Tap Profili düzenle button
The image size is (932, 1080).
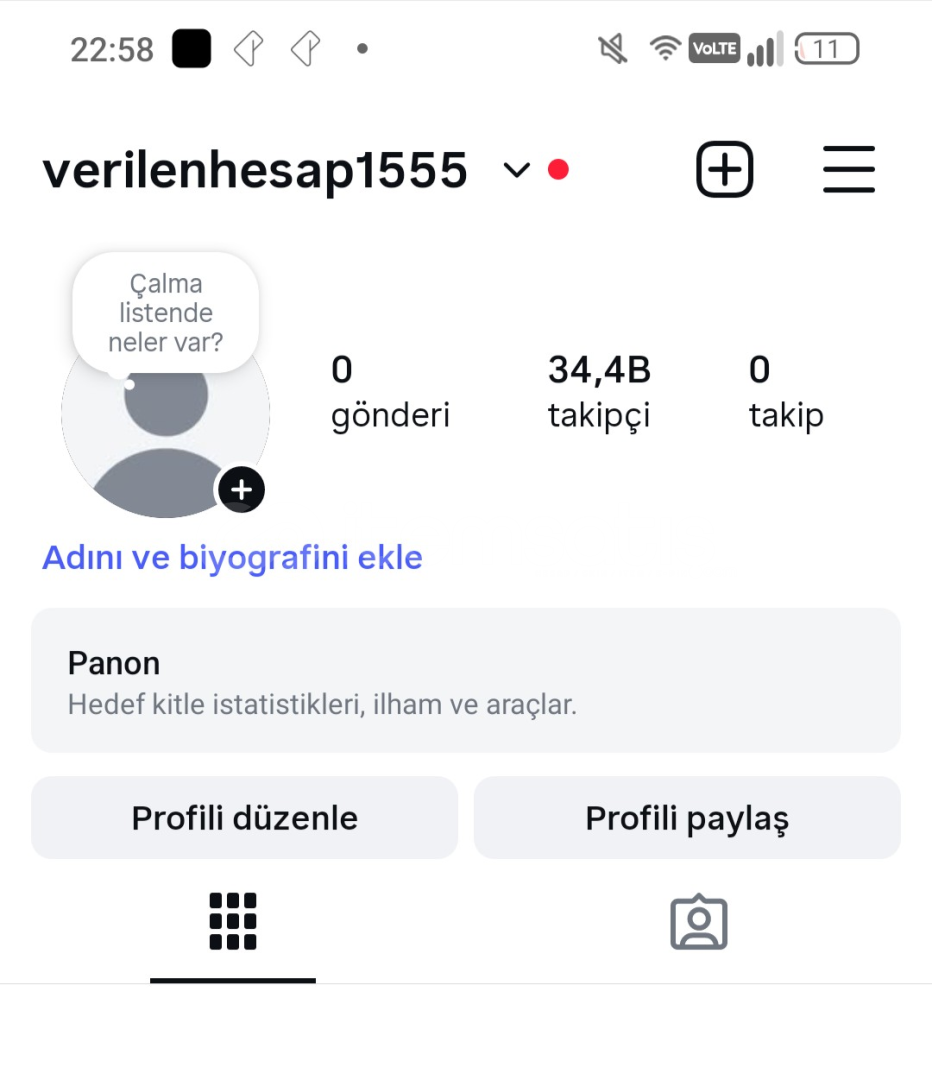coord(244,818)
